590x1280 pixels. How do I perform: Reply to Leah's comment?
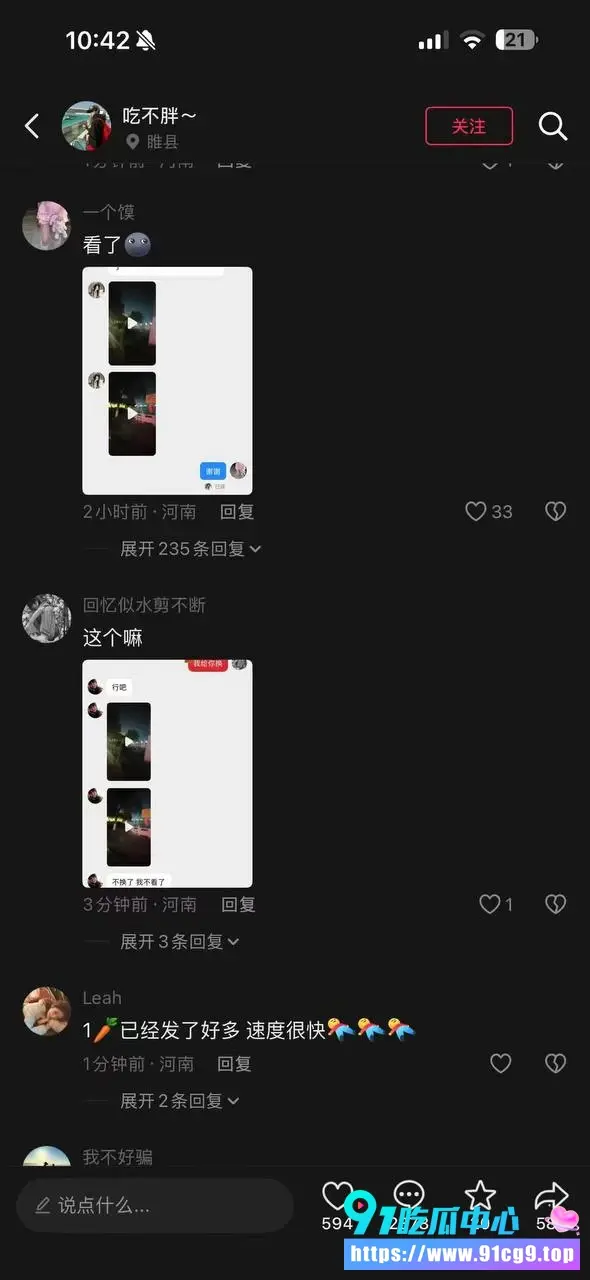[235, 1064]
